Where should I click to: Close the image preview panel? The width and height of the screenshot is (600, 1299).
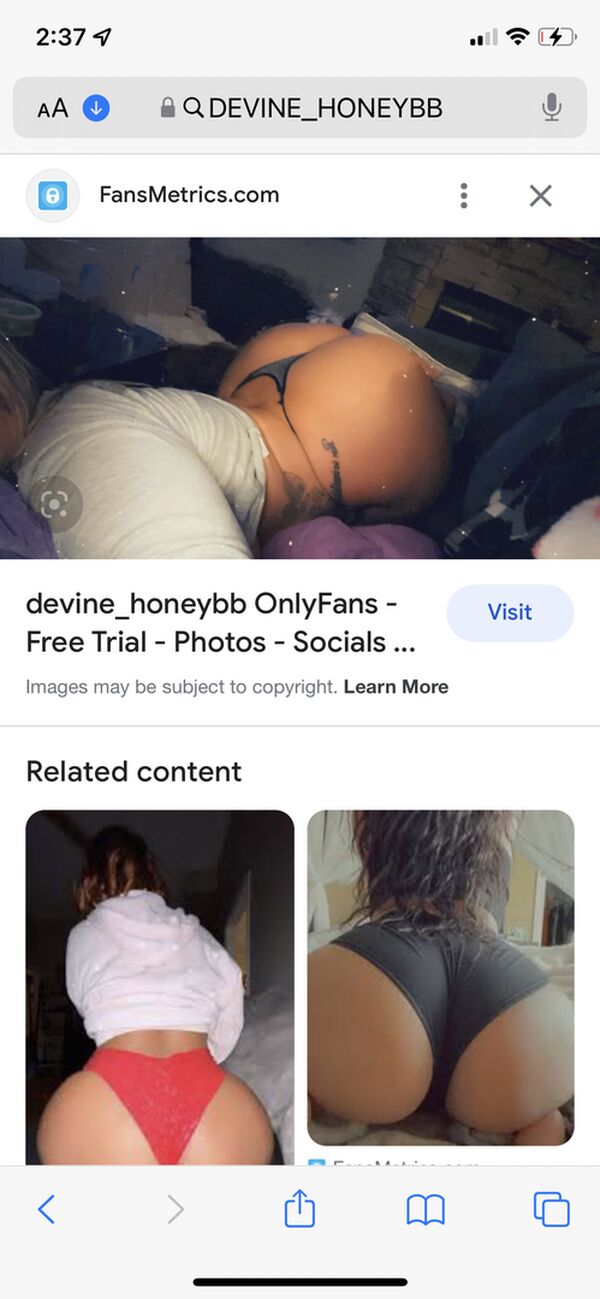tap(540, 195)
